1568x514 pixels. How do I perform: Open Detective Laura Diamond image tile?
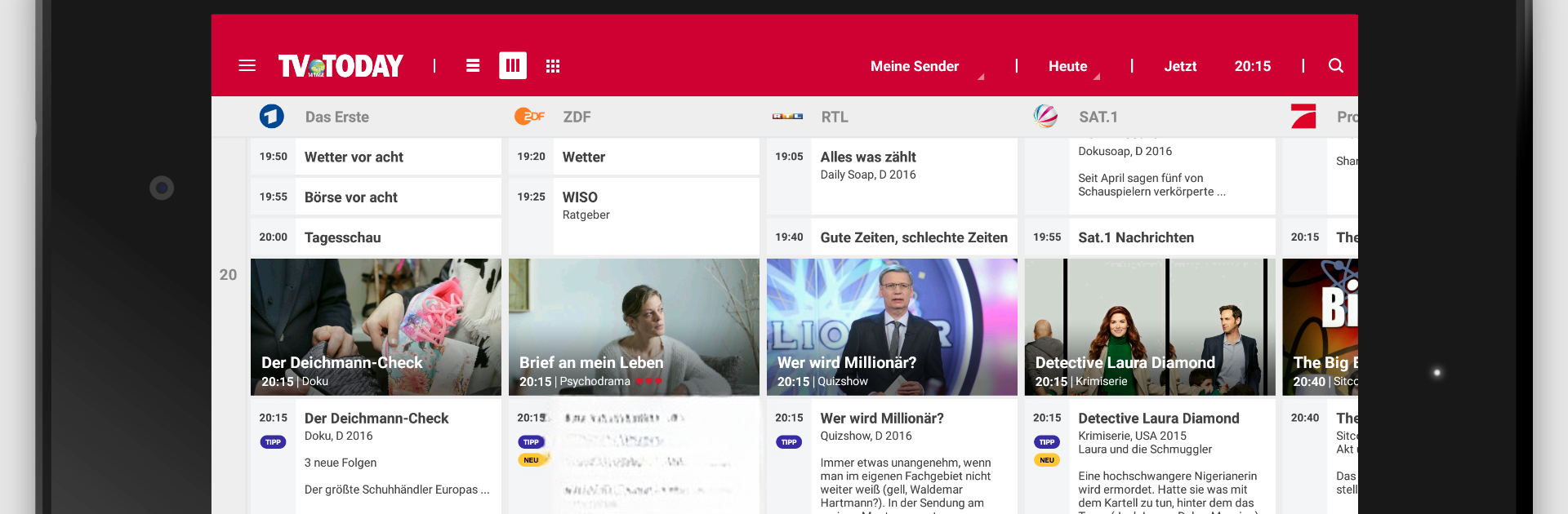click(1150, 326)
